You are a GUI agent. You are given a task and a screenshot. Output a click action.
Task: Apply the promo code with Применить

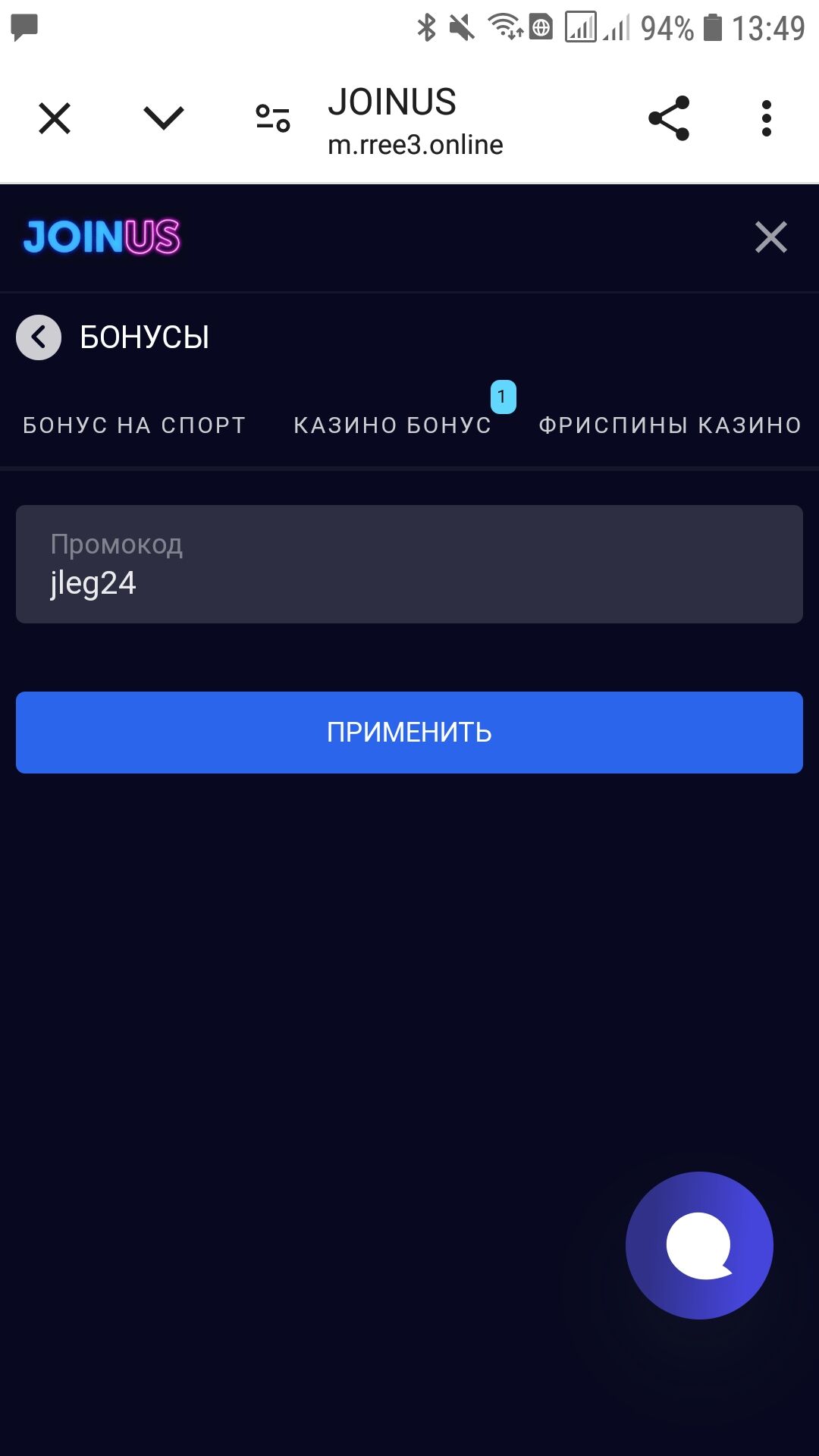409,733
